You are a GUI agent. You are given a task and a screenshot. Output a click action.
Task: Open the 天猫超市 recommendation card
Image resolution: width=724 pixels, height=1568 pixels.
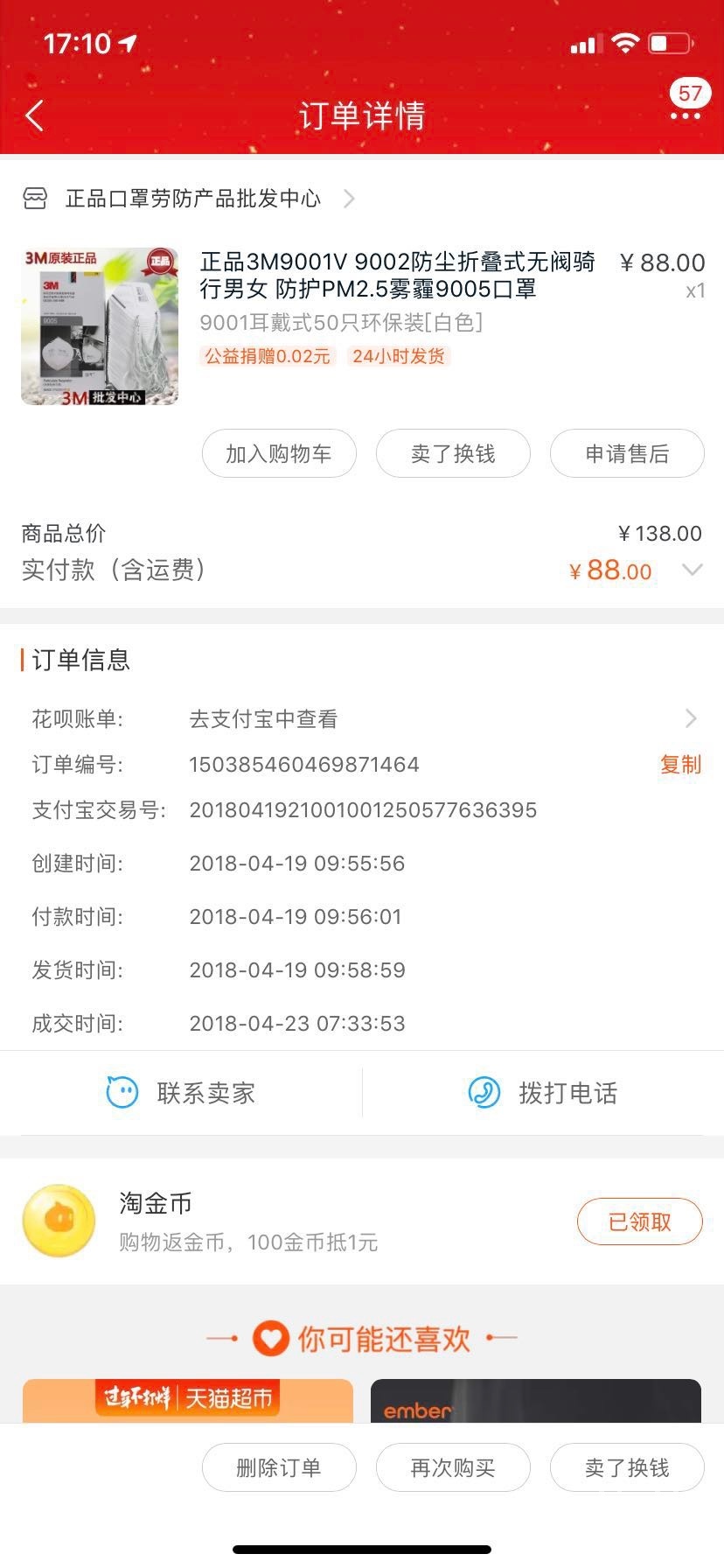[187, 1399]
